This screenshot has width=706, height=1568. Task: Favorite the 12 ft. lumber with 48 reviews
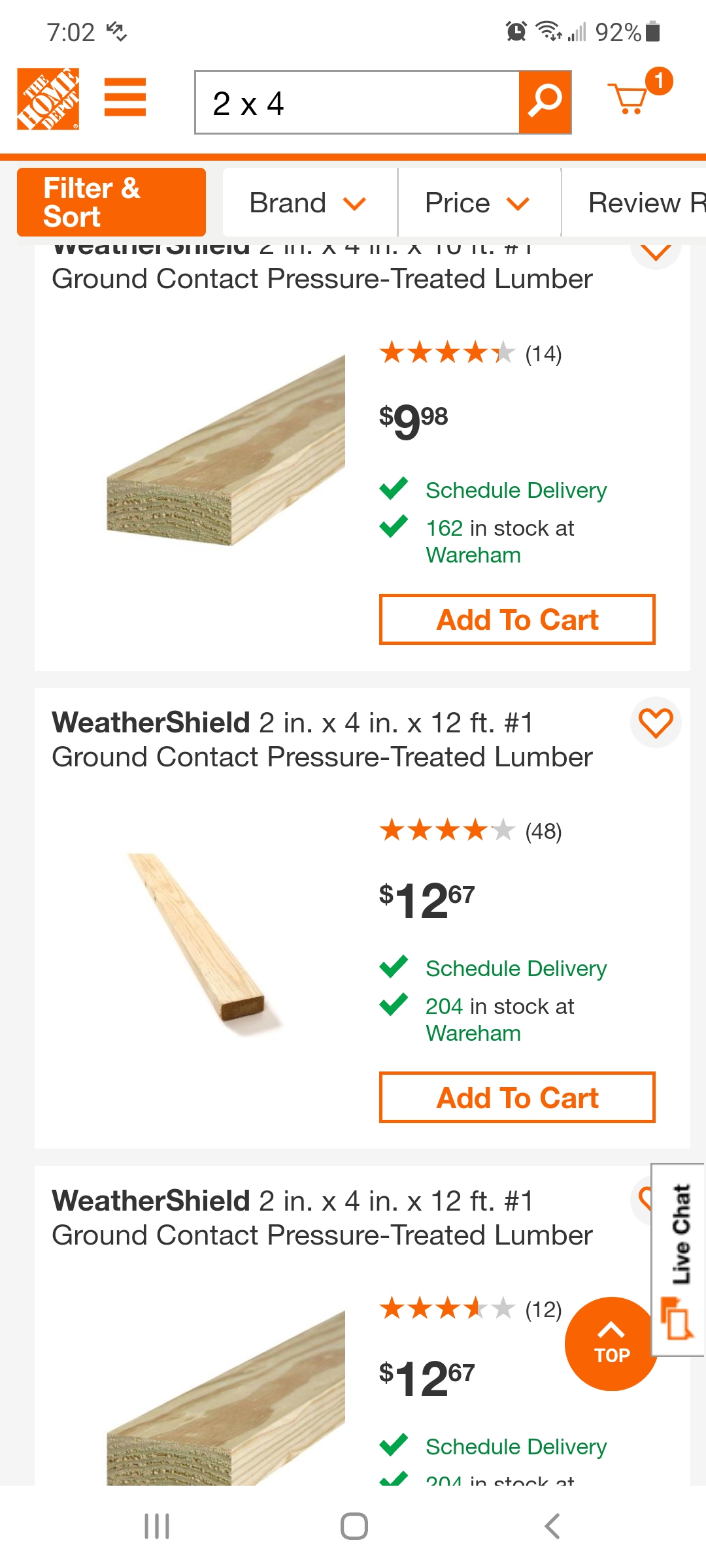656,723
